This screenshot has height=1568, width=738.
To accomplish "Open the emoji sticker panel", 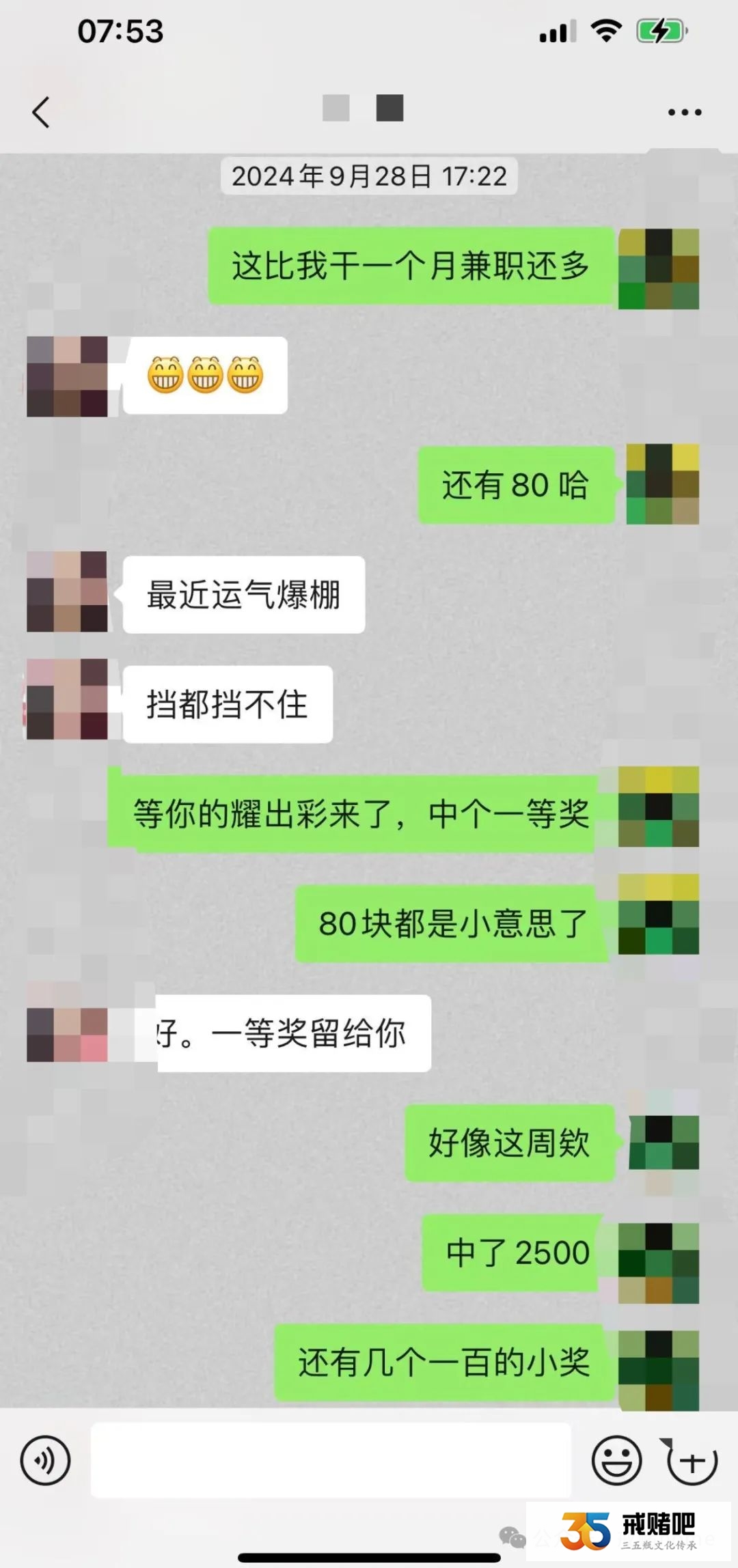I will (x=616, y=1461).
